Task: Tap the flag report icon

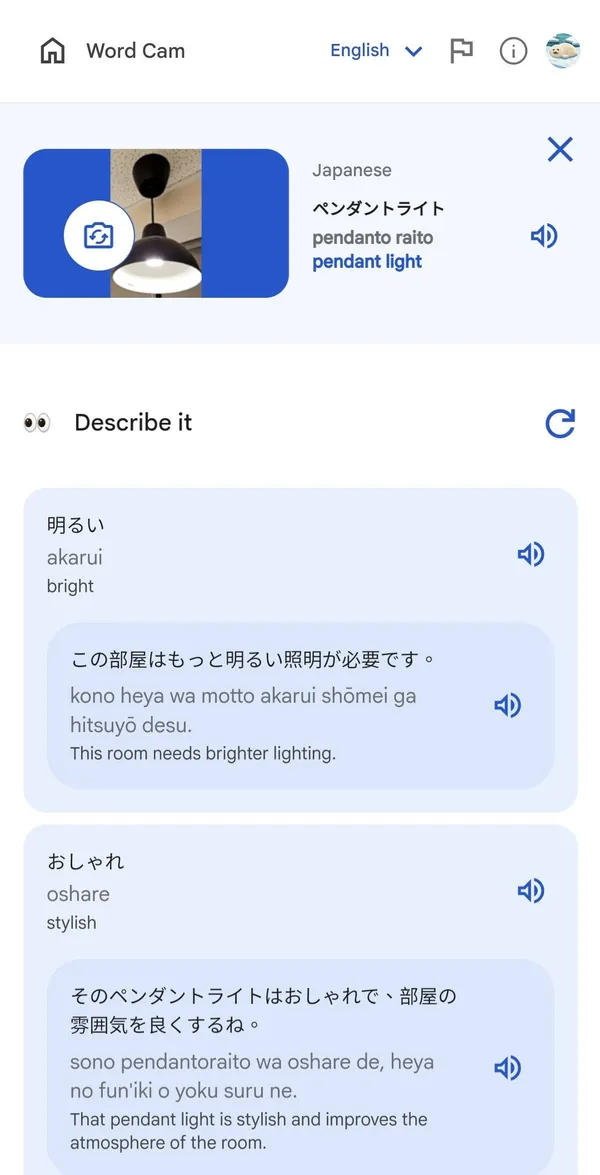Action: (461, 51)
